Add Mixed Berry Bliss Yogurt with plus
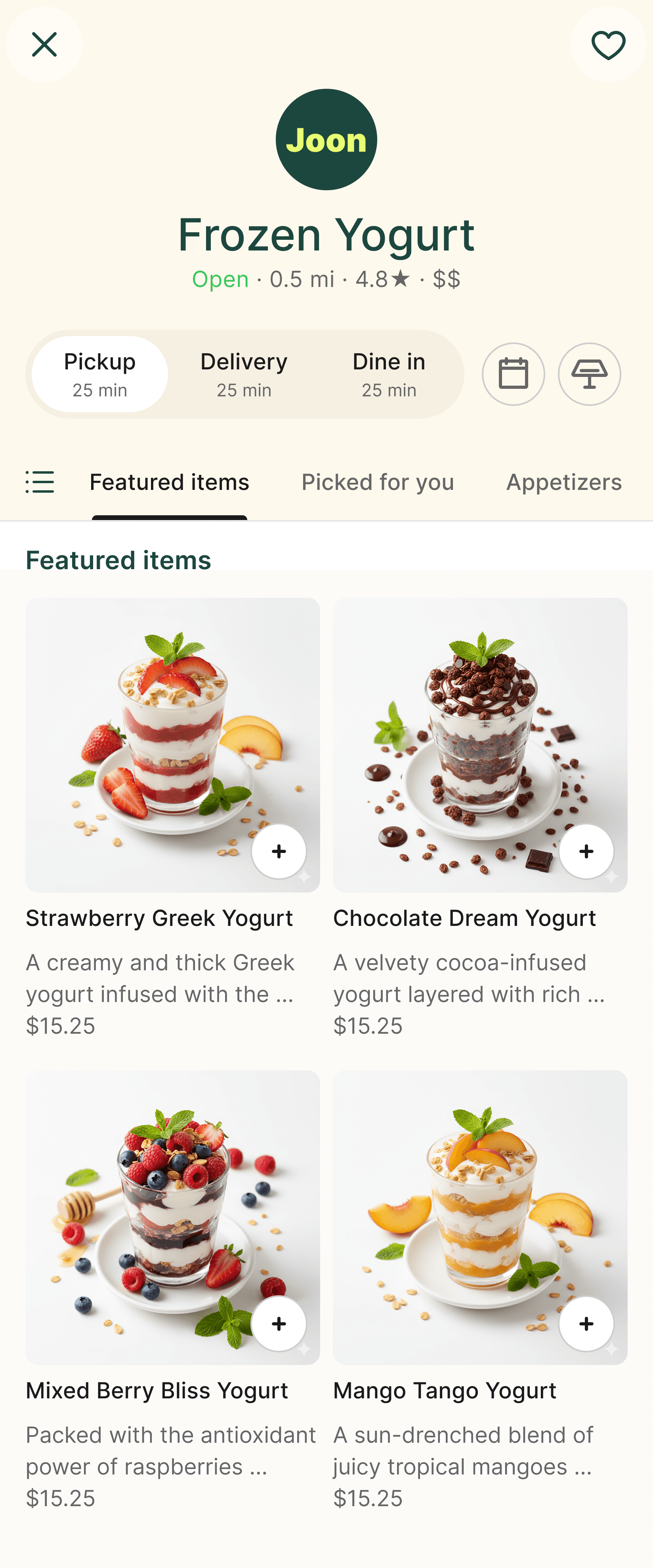This screenshot has width=653, height=1568. [279, 1323]
